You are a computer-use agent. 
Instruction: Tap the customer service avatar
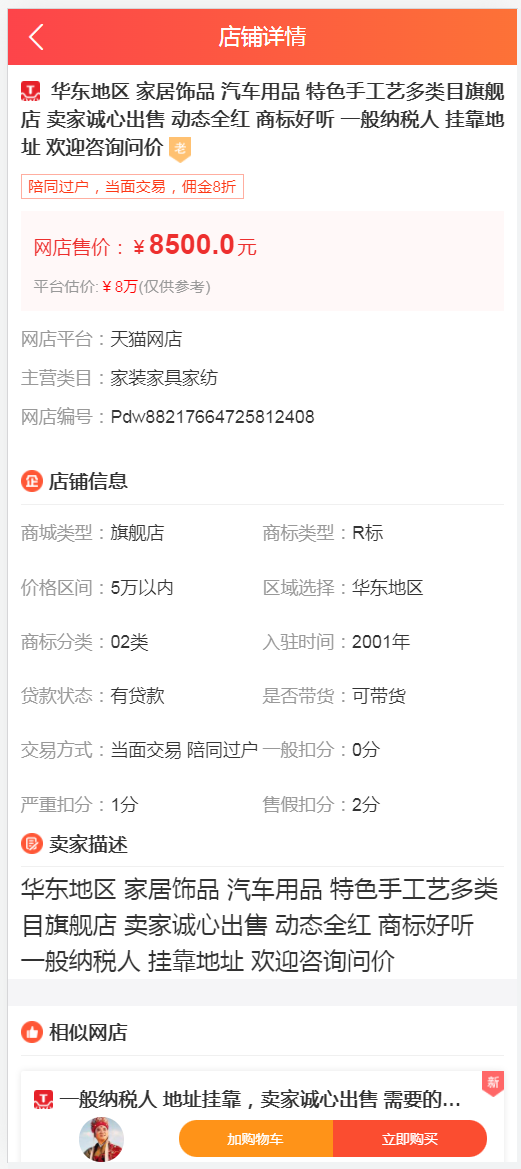(101, 1138)
